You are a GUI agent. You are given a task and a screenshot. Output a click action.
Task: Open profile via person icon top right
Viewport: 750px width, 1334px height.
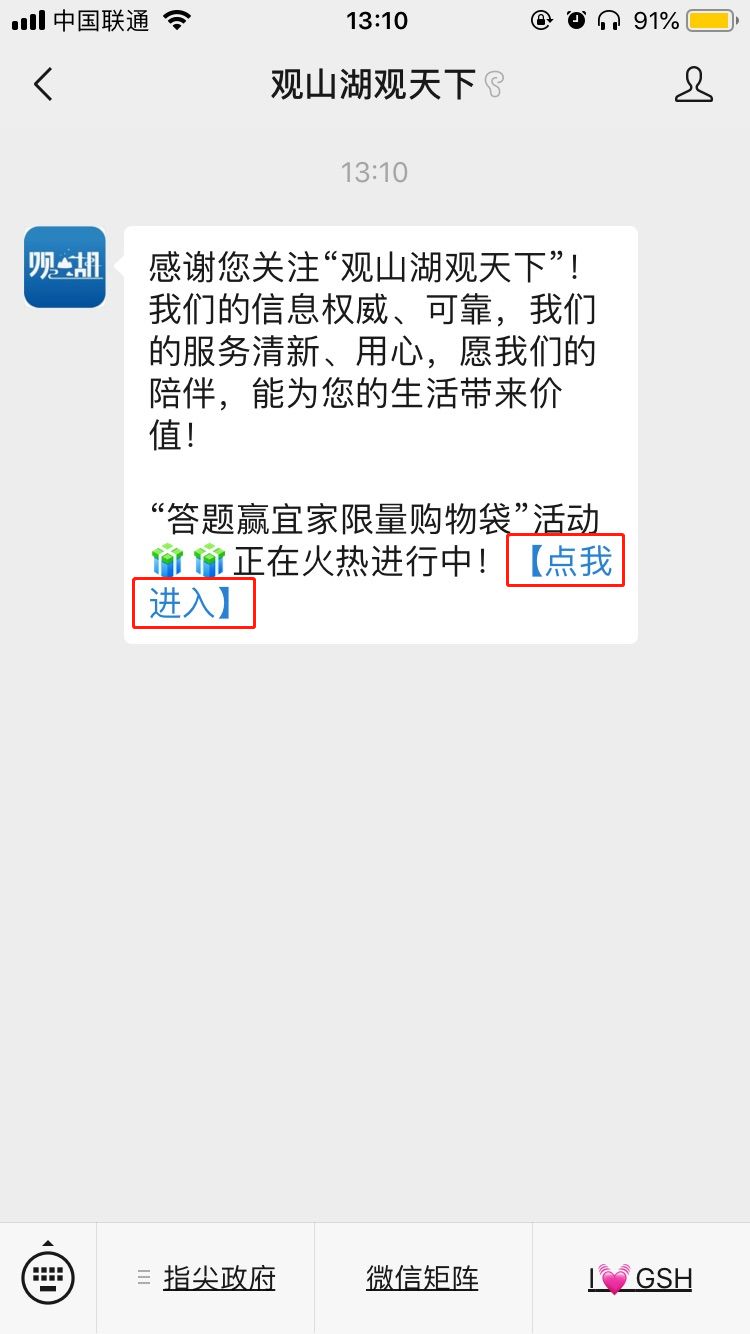(x=694, y=85)
